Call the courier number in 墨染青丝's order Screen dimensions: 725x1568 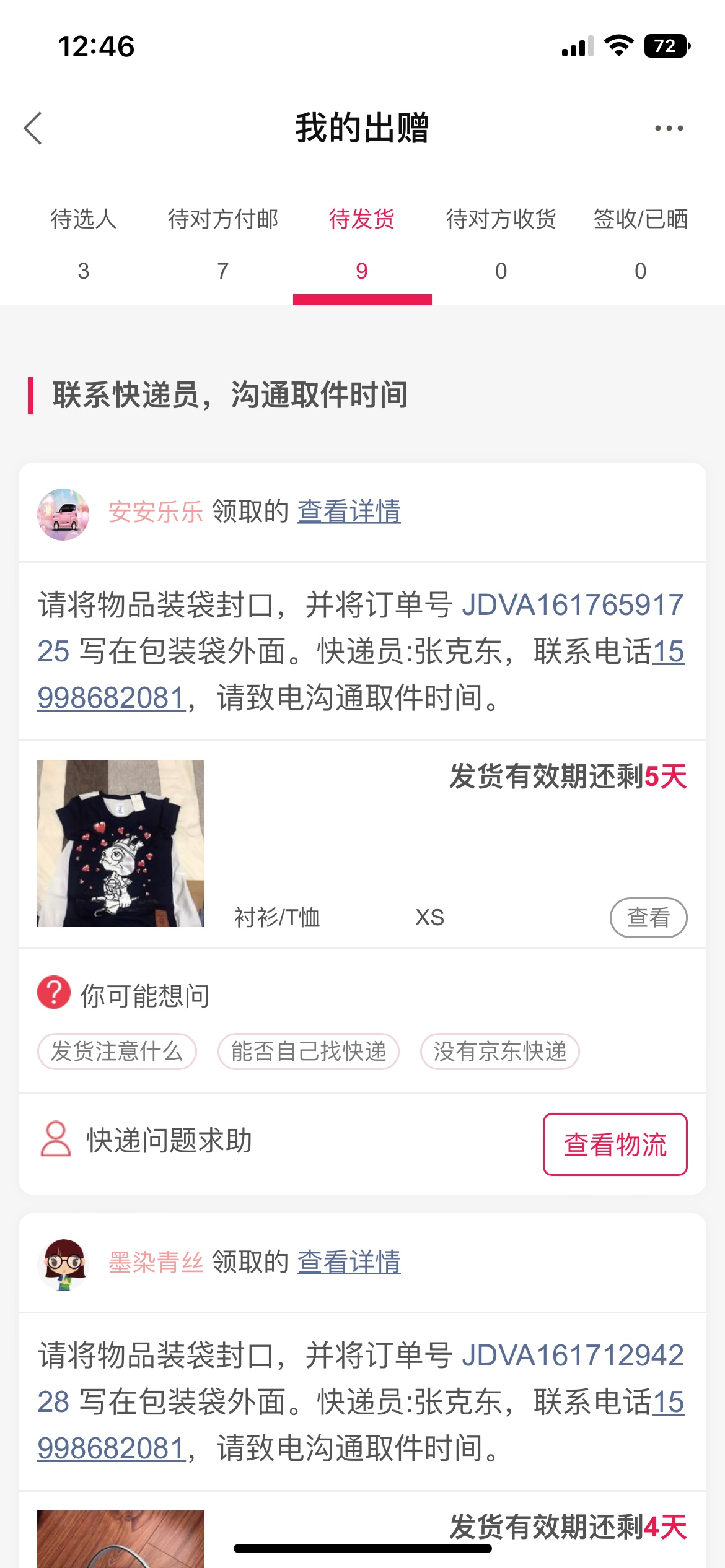coord(112,1448)
